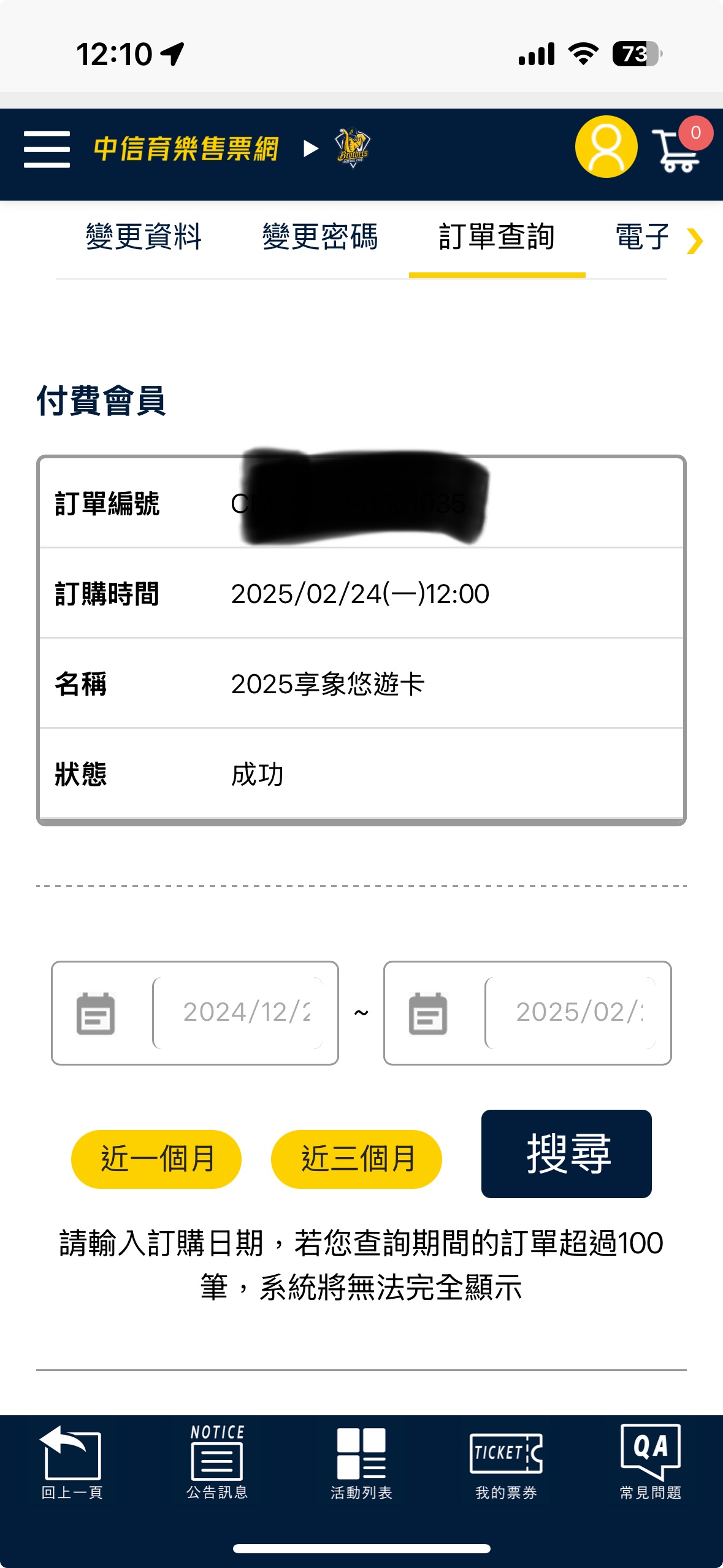Open 我的票券 my tickets
723x1568 pixels.
(506, 1462)
